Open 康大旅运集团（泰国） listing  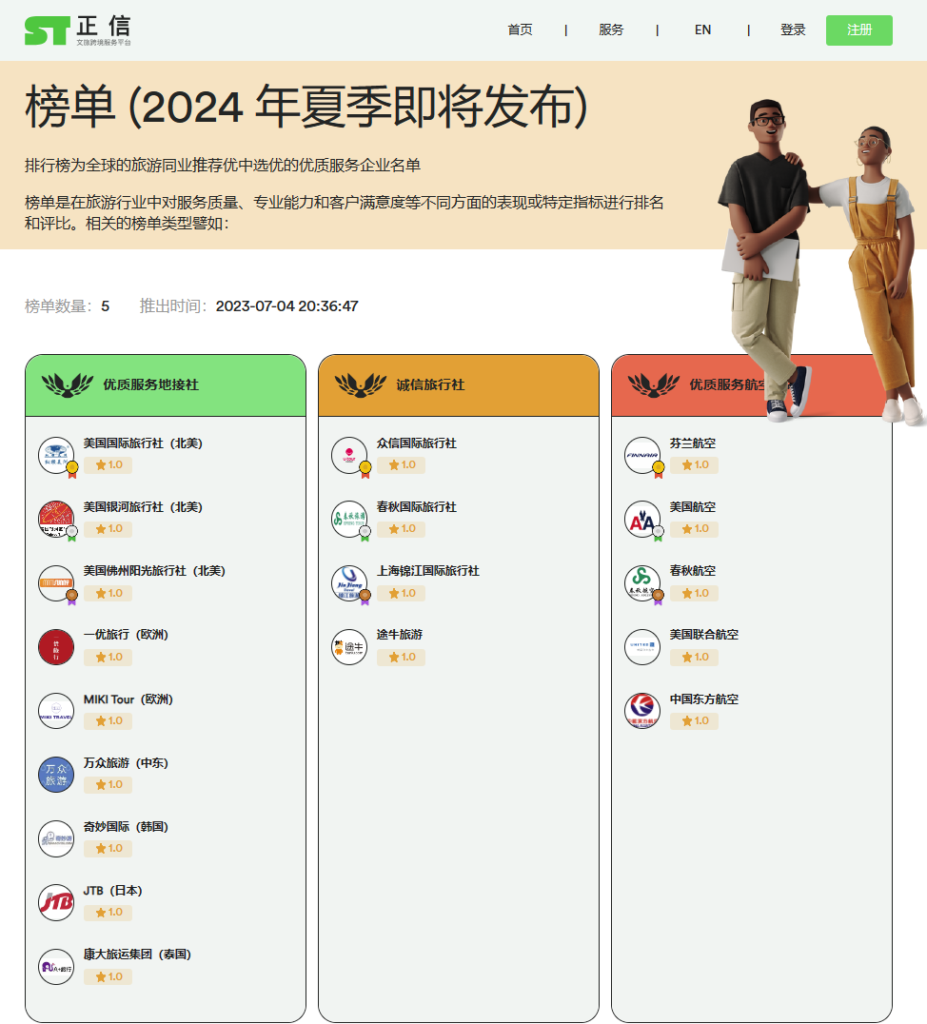(136, 954)
